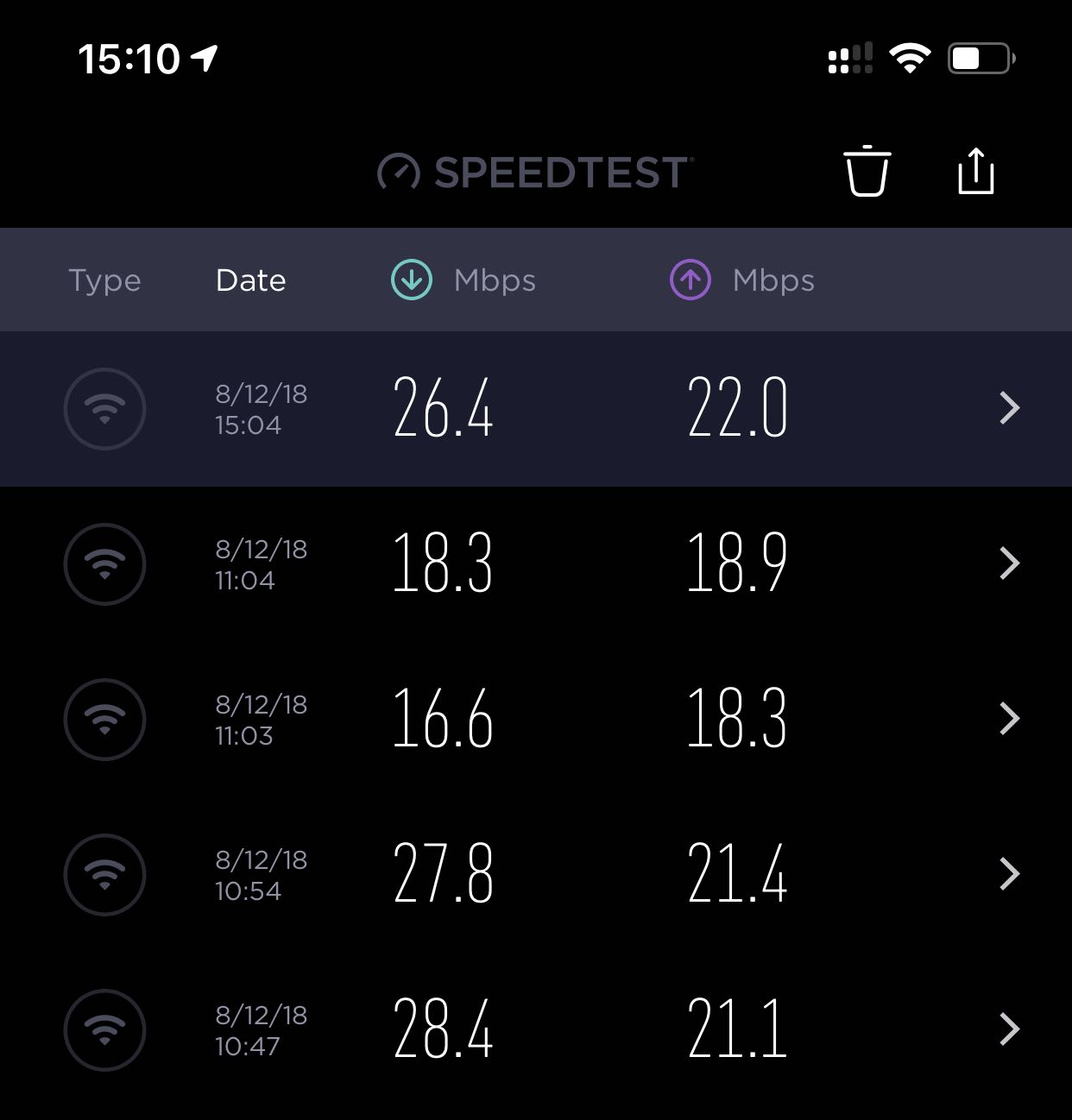Share the speed test results
The image size is (1072, 1120).
[x=976, y=171]
